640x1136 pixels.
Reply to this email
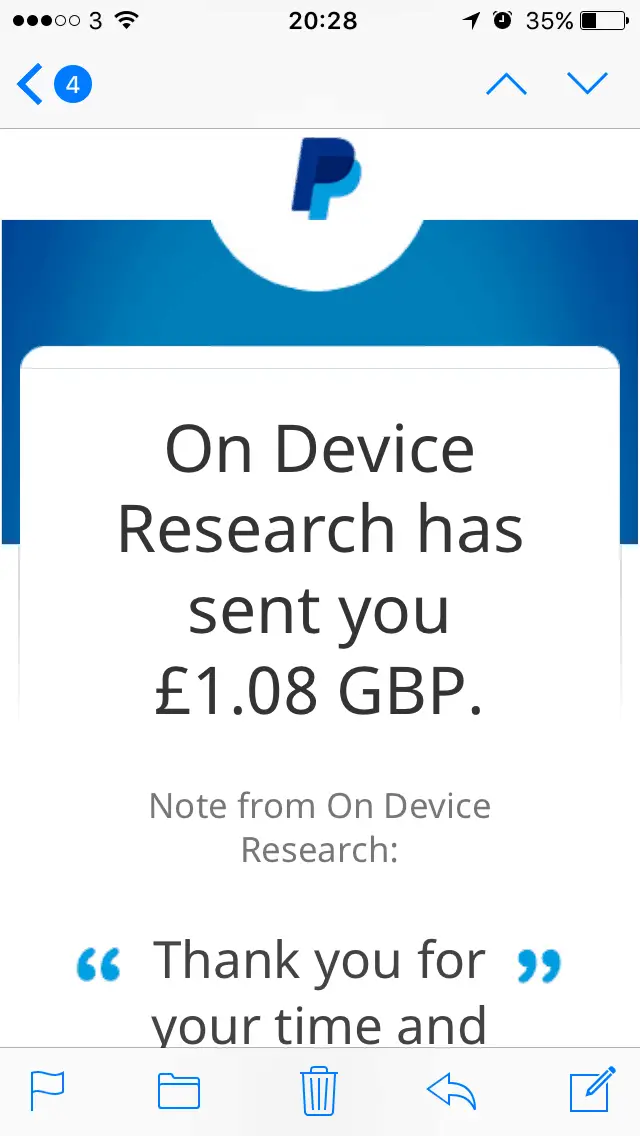tap(451, 1090)
